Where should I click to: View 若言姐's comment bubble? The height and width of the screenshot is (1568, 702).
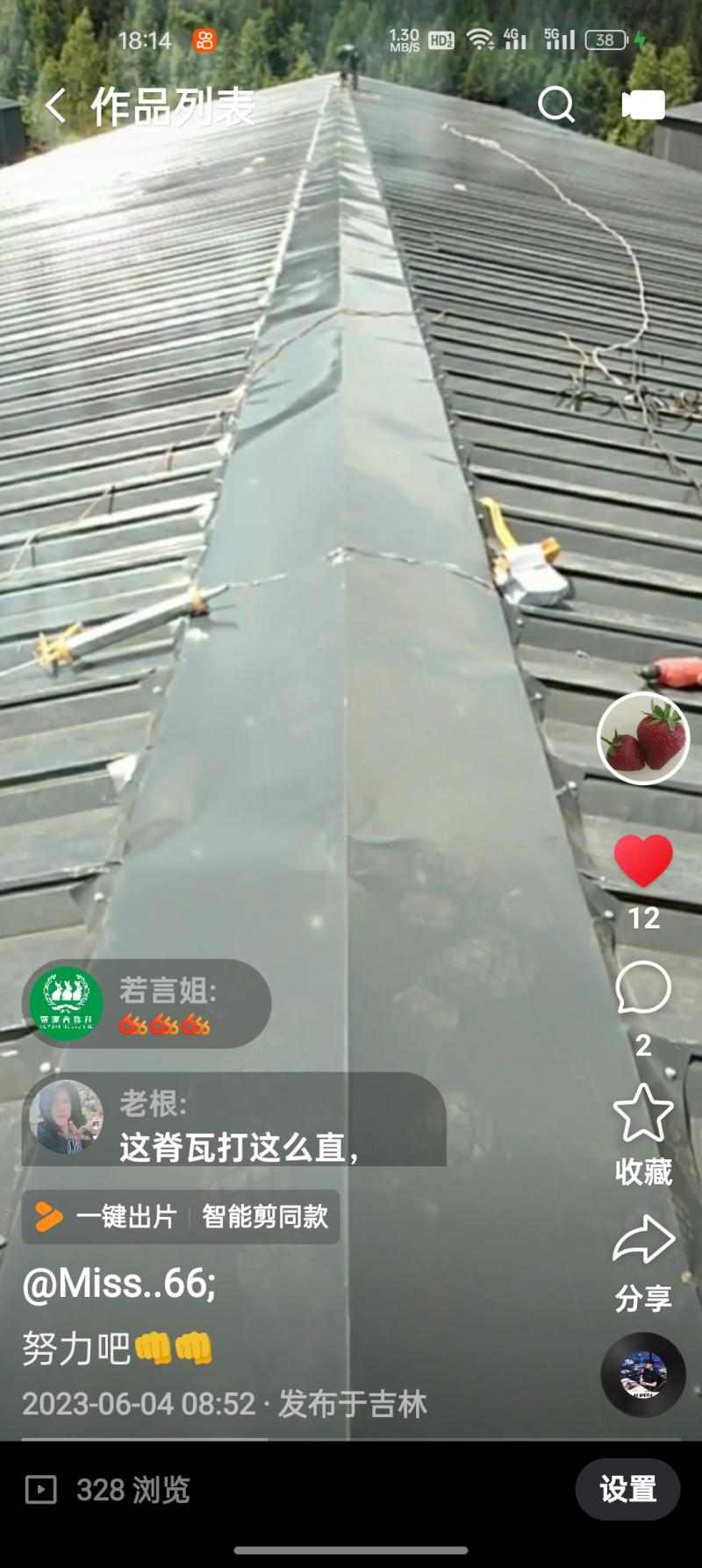point(147,1004)
